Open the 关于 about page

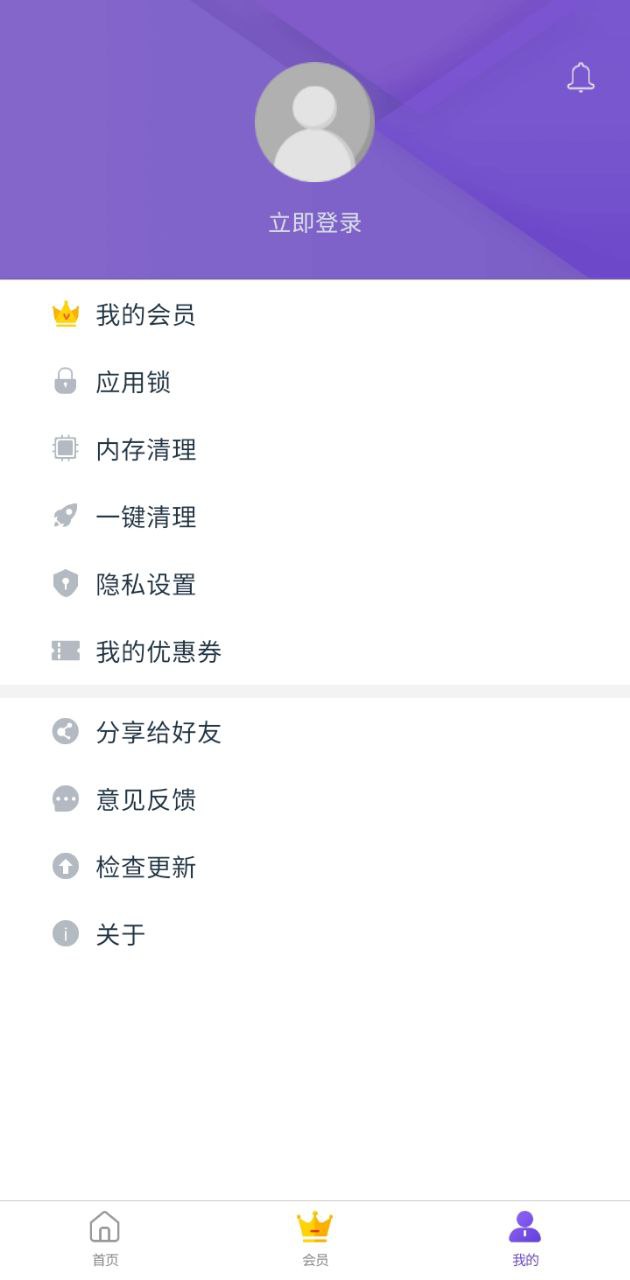pyautogui.click(x=315, y=935)
